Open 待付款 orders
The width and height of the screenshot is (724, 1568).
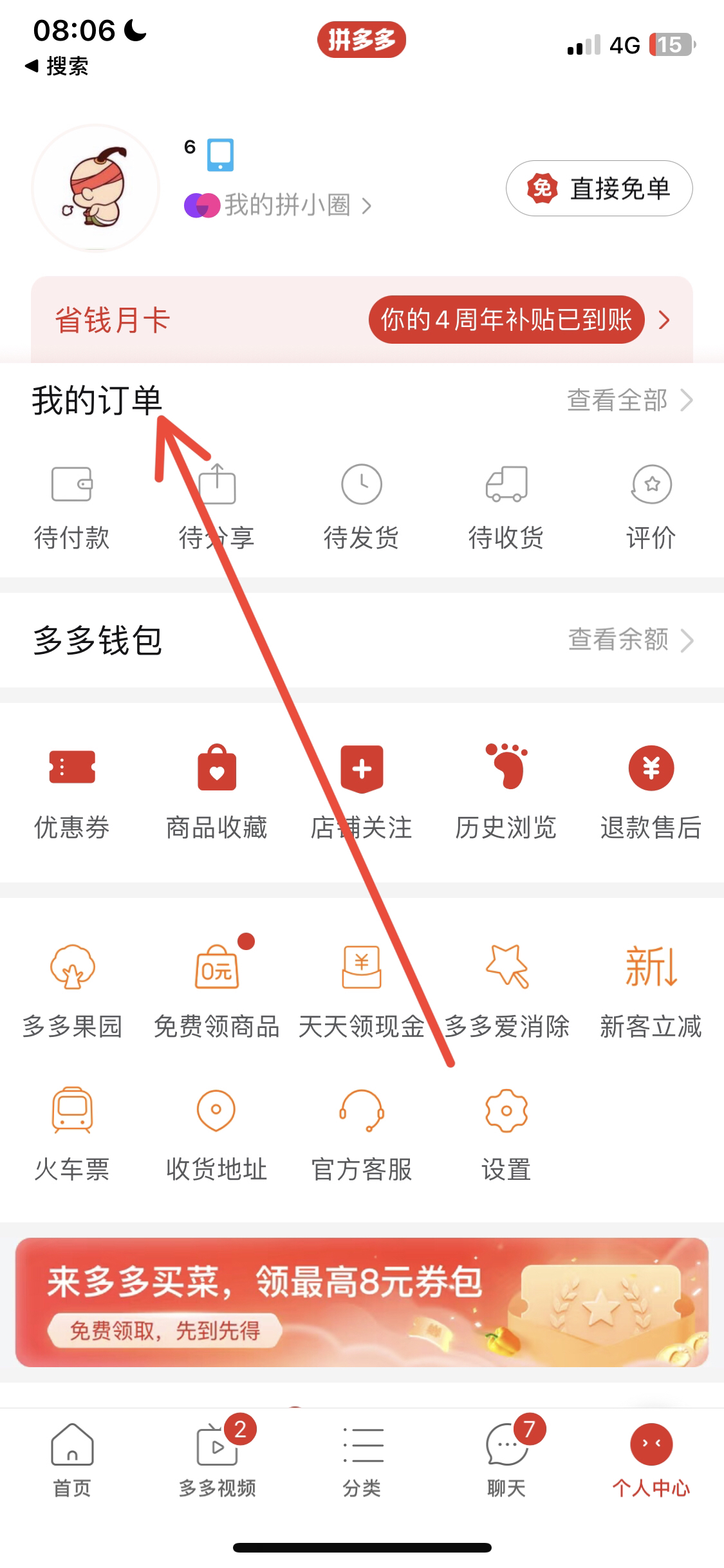(x=71, y=507)
